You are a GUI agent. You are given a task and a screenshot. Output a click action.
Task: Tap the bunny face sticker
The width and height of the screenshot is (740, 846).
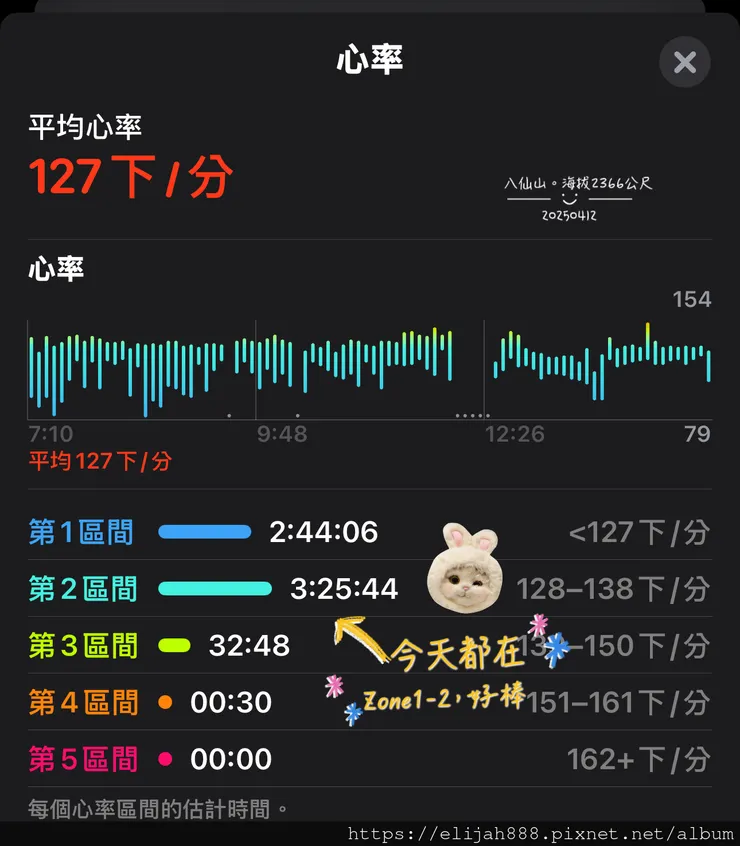point(466,572)
